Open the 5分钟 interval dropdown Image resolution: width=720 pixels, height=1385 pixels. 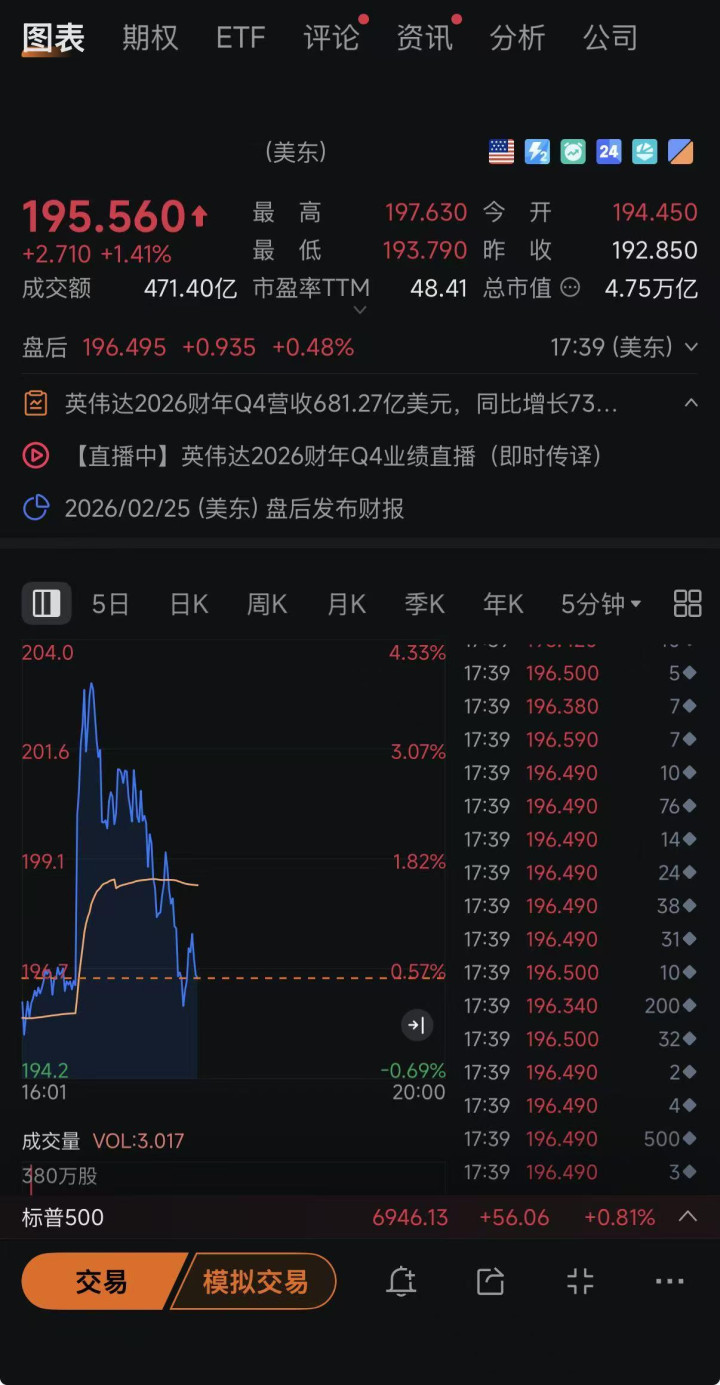tap(601, 604)
